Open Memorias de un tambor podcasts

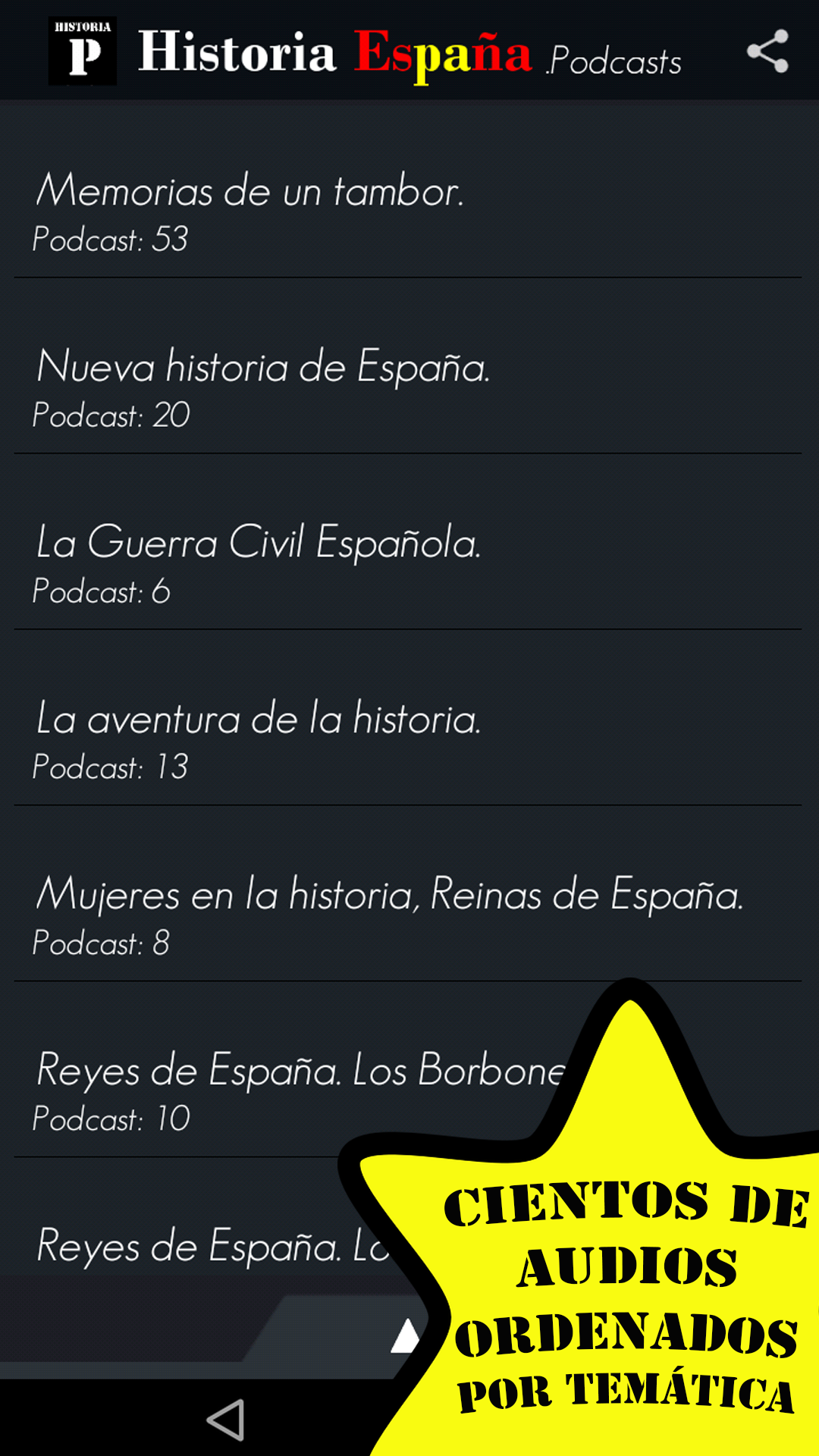pos(250,210)
